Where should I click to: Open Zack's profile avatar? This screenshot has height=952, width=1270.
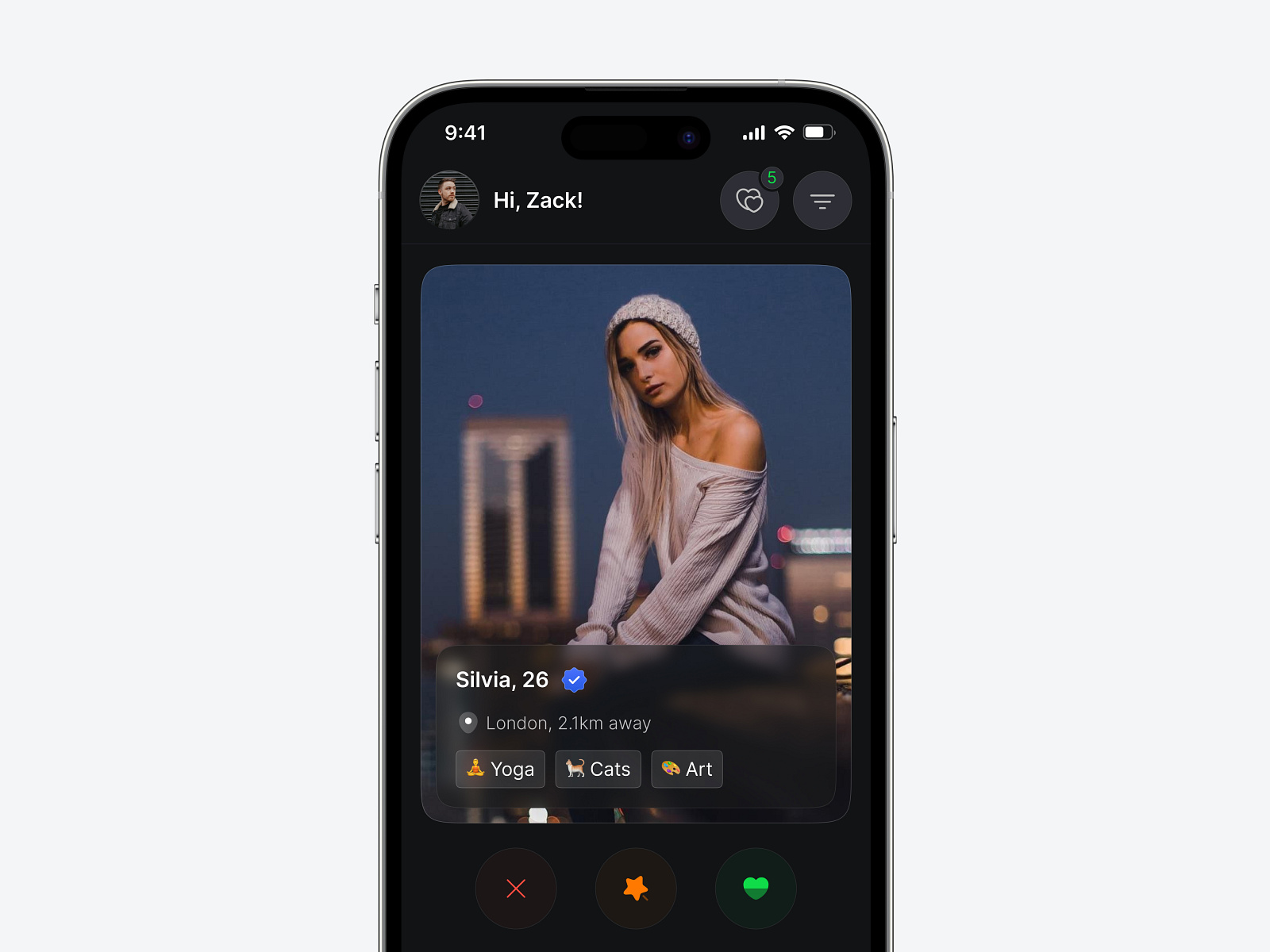tap(449, 201)
